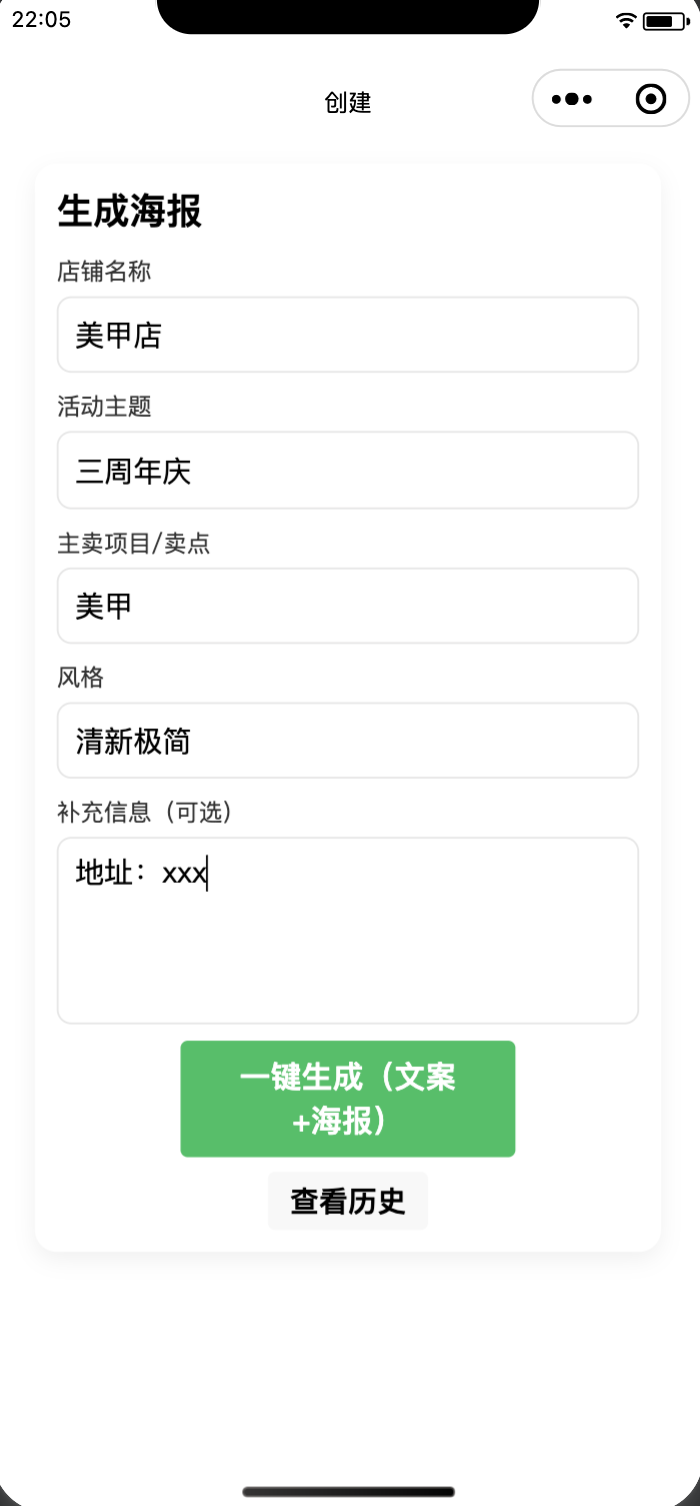Tap 一键生成（文案+海报） button

[x=347, y=1099]
